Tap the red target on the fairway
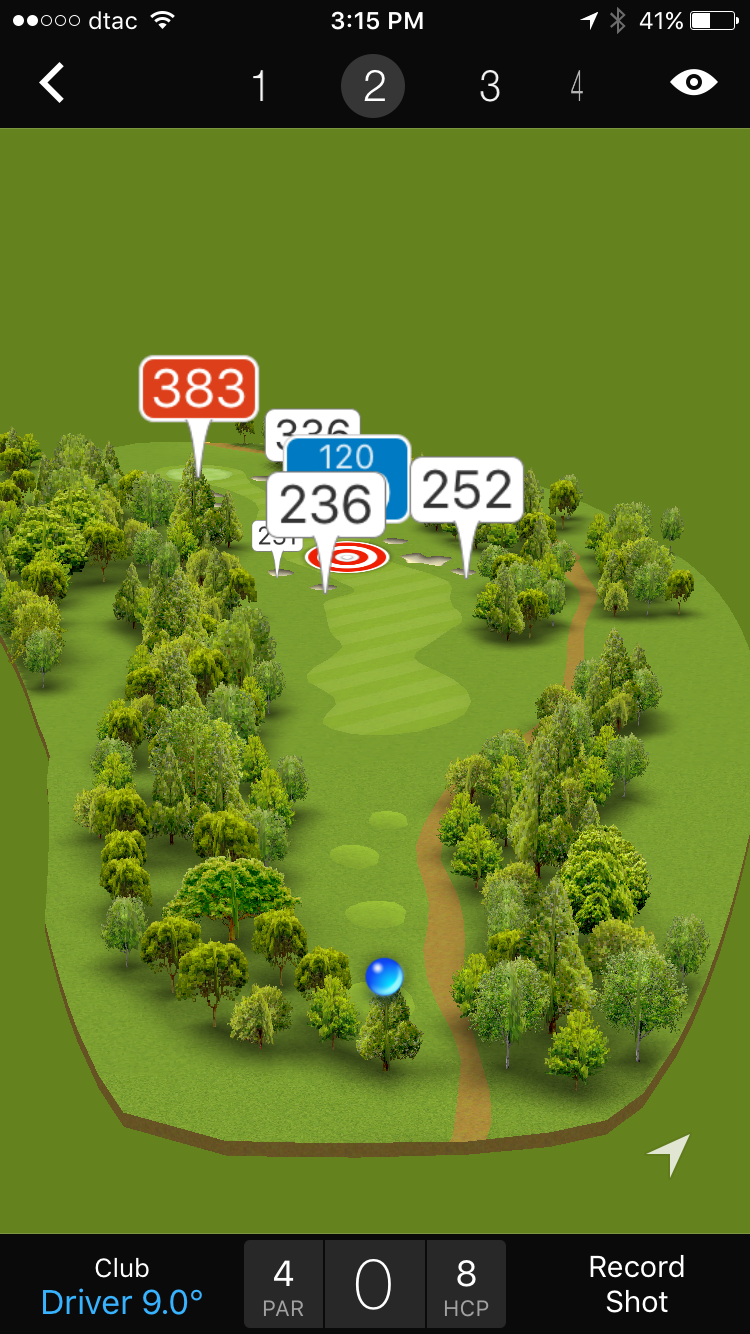This screenshot has height=1334, width=750. 348,557
